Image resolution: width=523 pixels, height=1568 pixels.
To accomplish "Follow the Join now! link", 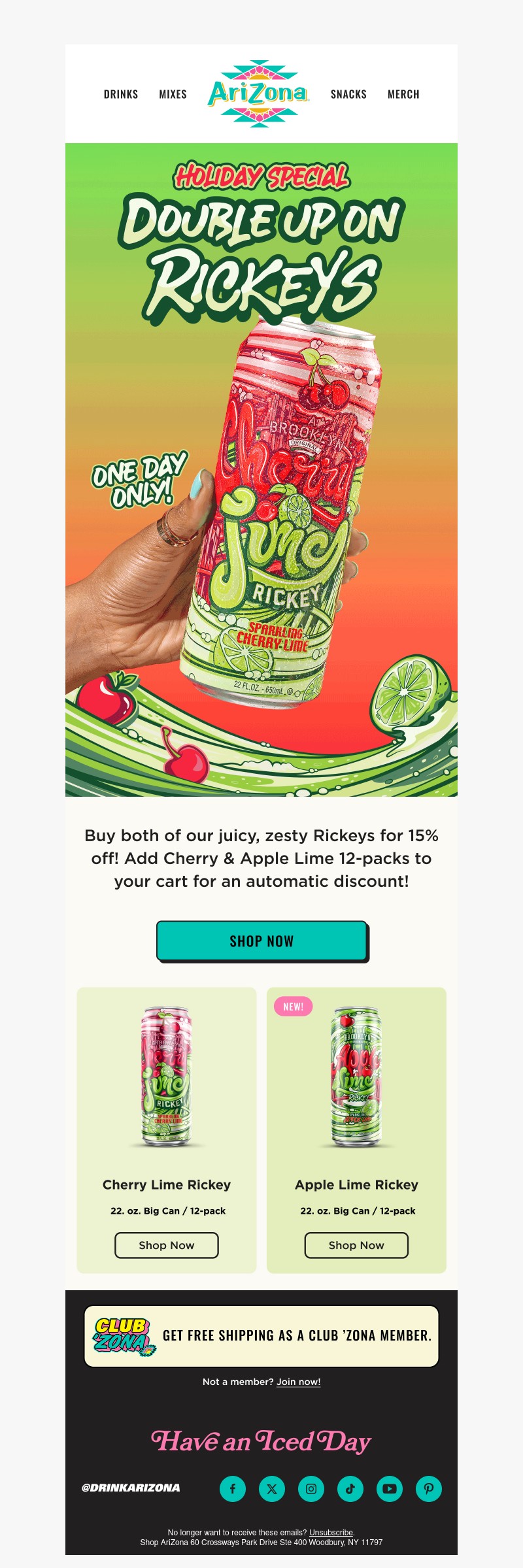I will coord(298,1382).
